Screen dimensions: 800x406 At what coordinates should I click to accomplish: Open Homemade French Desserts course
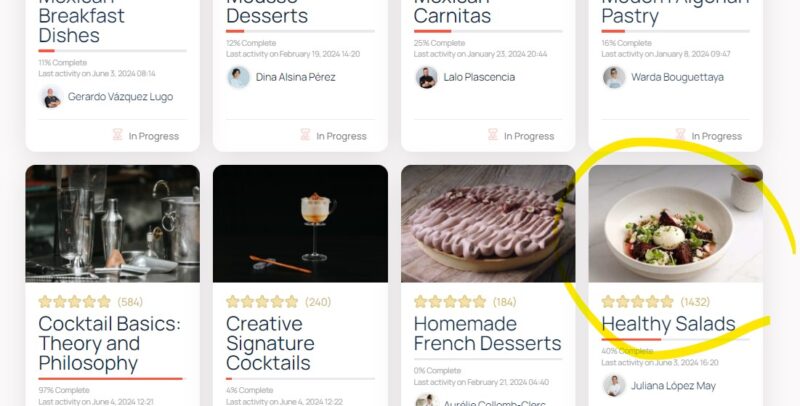pyautogui.click(x=487, y=333)
